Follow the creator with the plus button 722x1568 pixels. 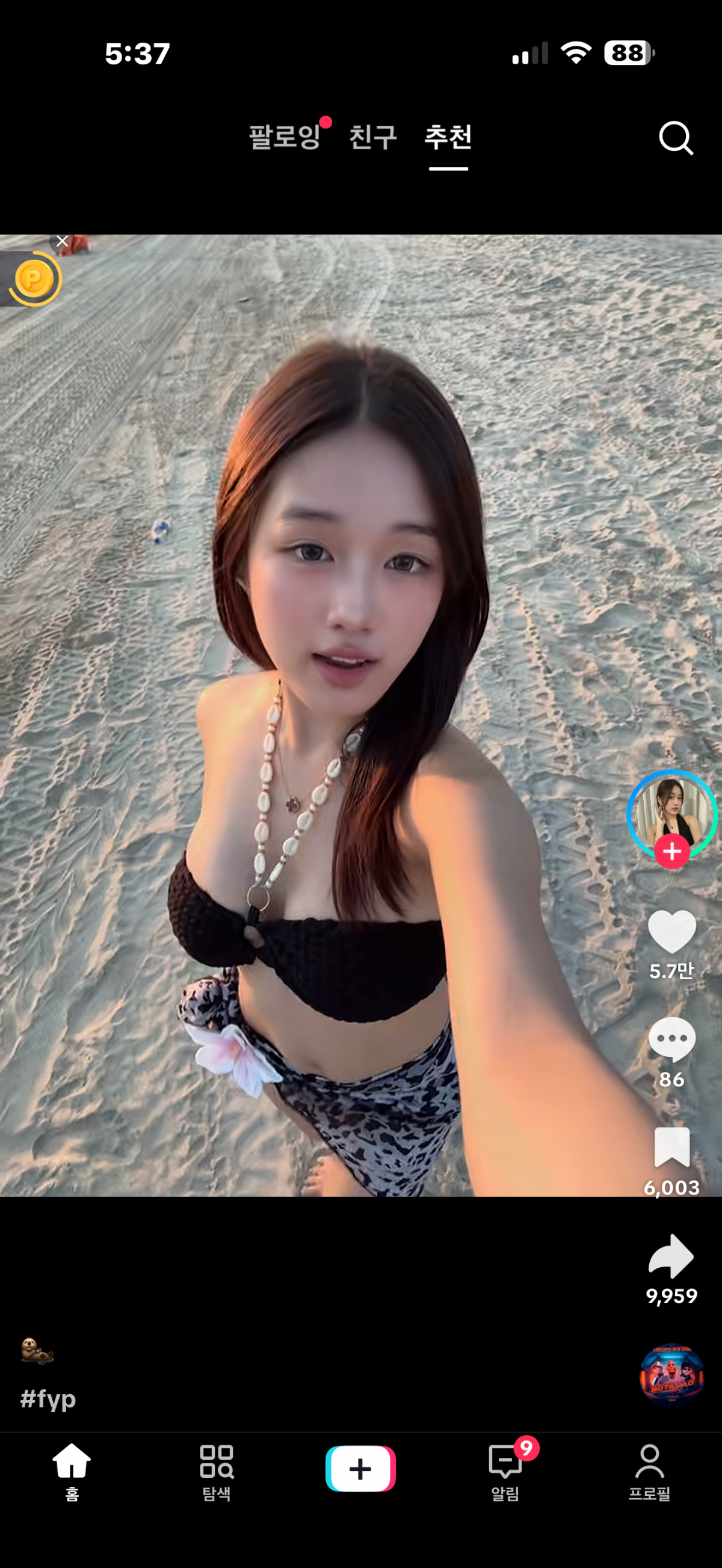pos(671,852)
